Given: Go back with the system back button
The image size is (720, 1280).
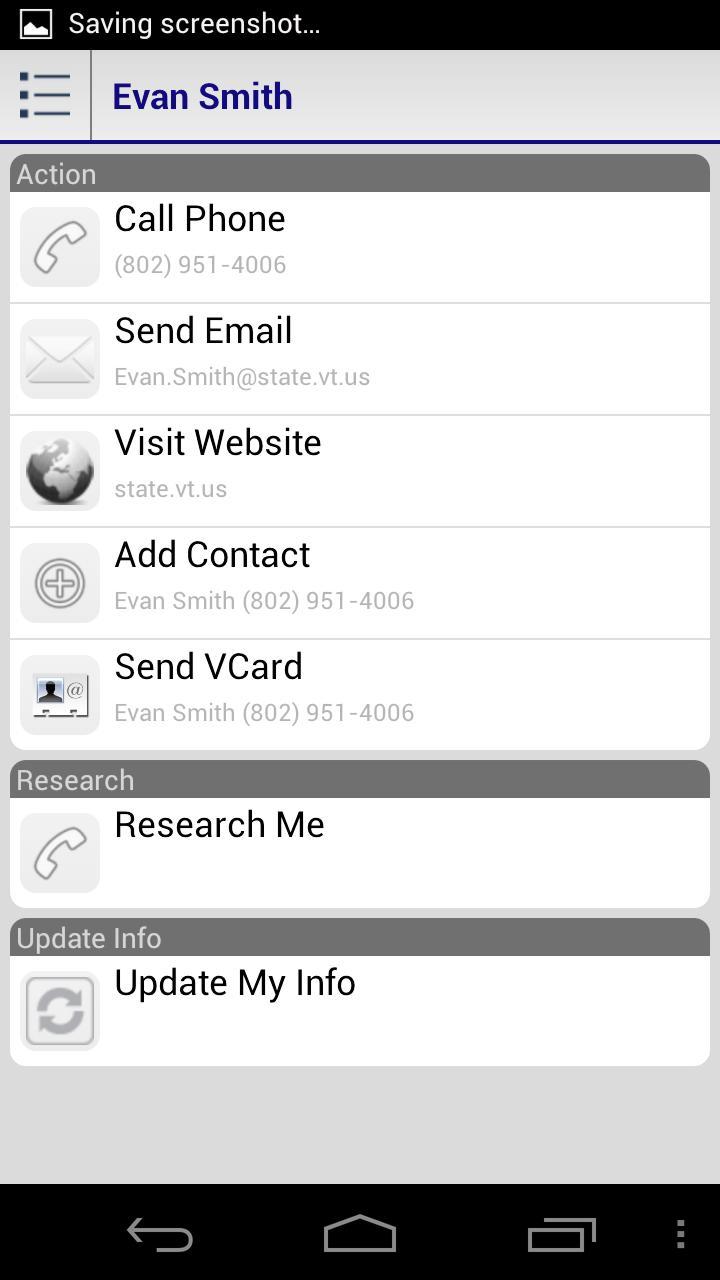Looking at the screenshot, I should 160,1235.
